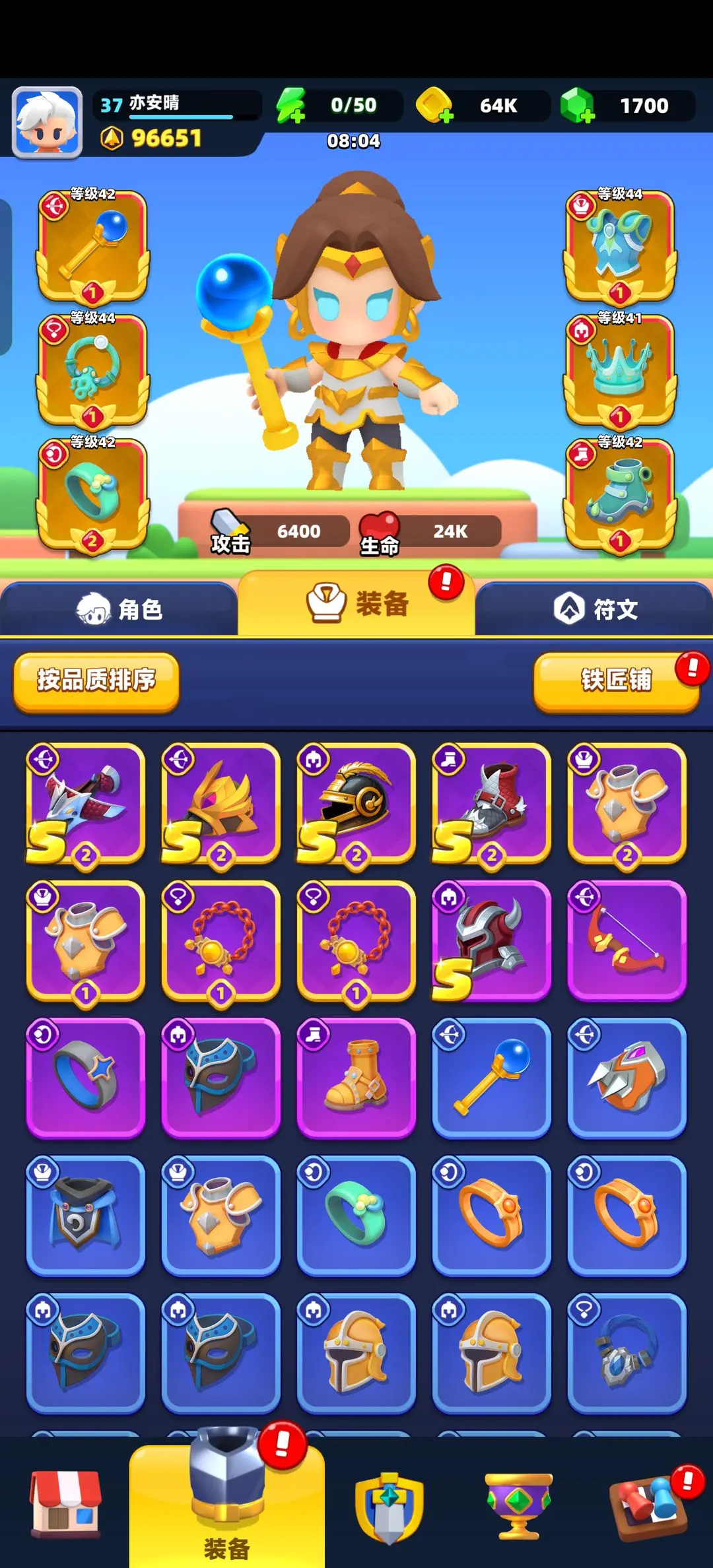Screen dimensions: 713x1568
Task: Choose the purple orange boot item
Action: (356, 1078)
